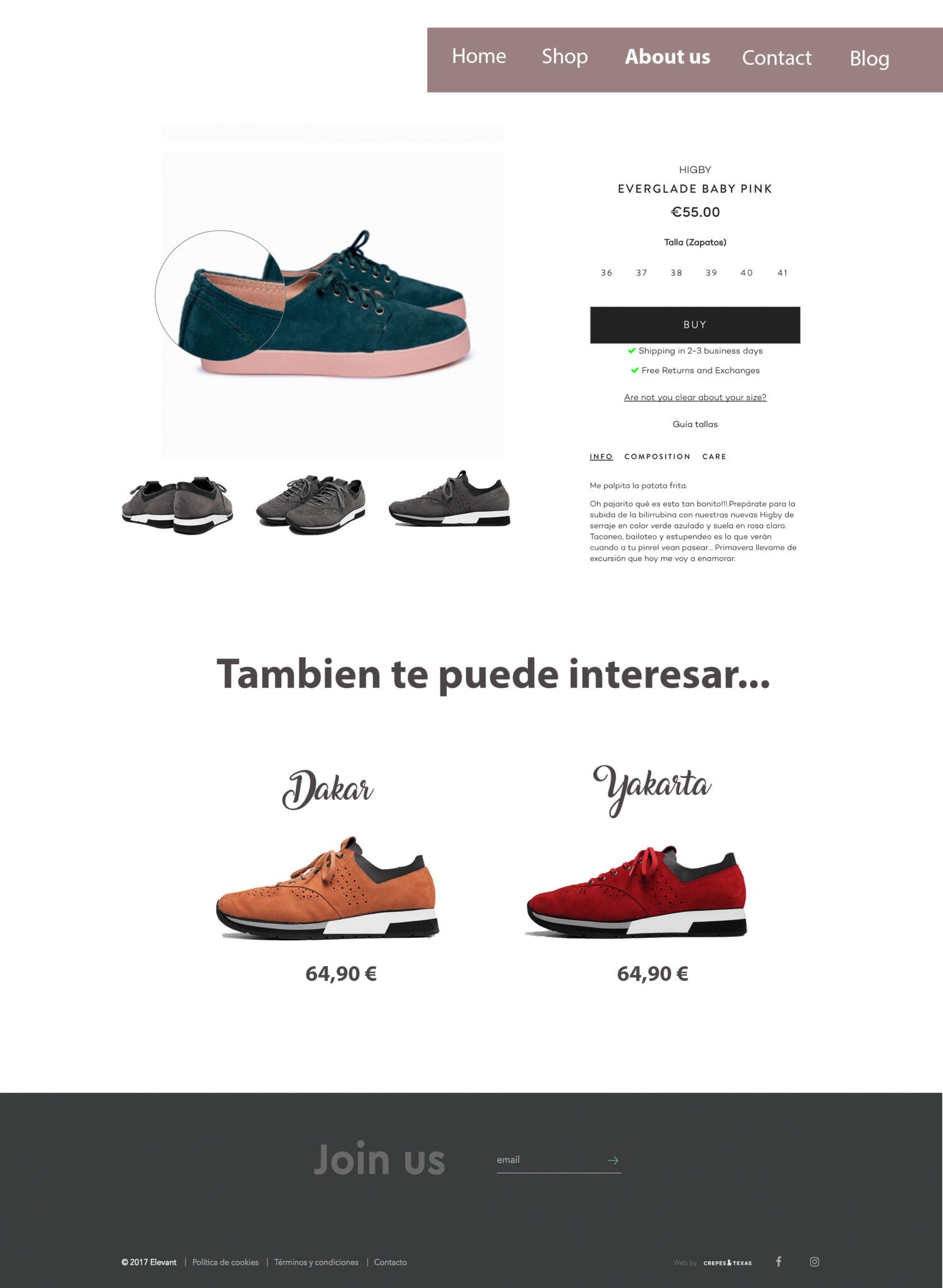Open Política de cookies in footer

pos(225,1262)
